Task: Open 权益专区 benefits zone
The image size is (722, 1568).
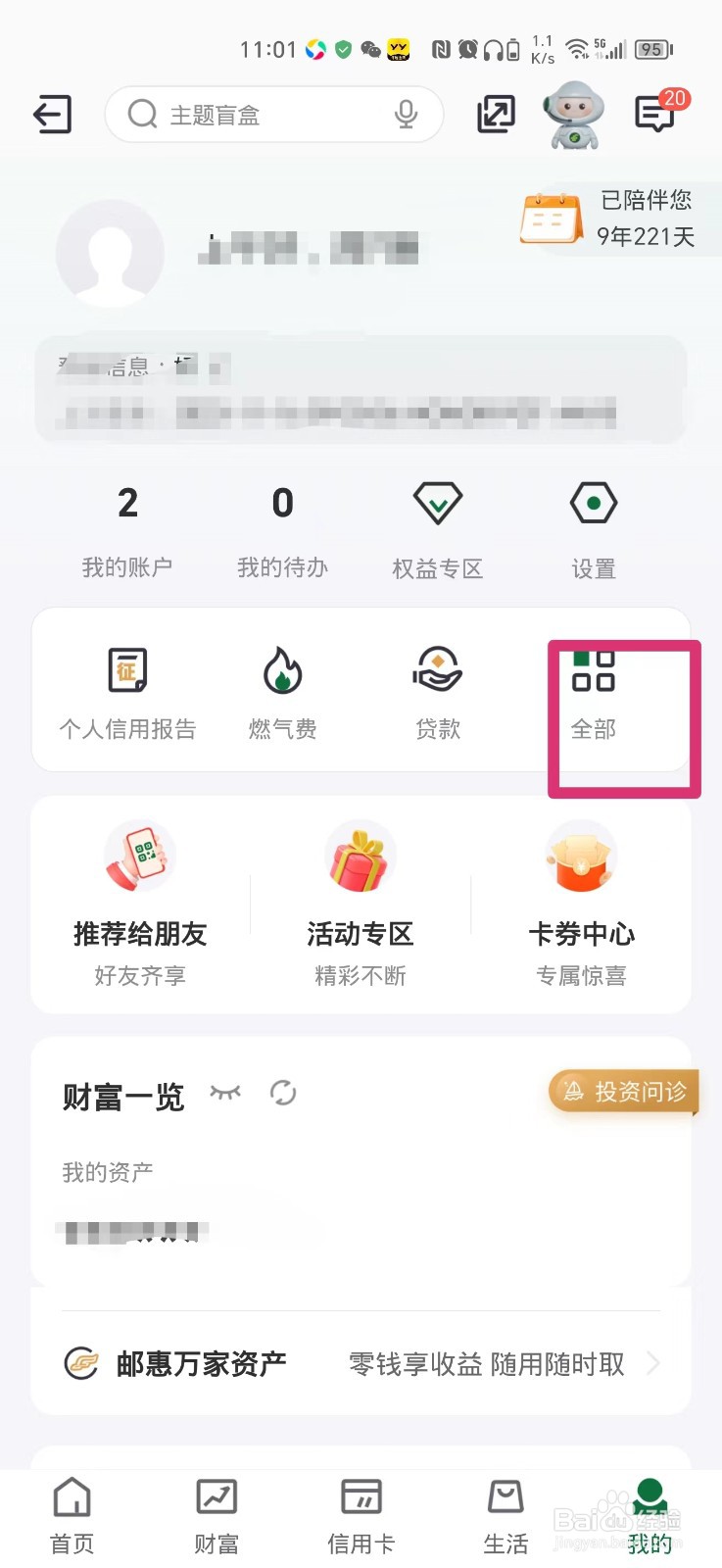Action: [x=437, y=529]
